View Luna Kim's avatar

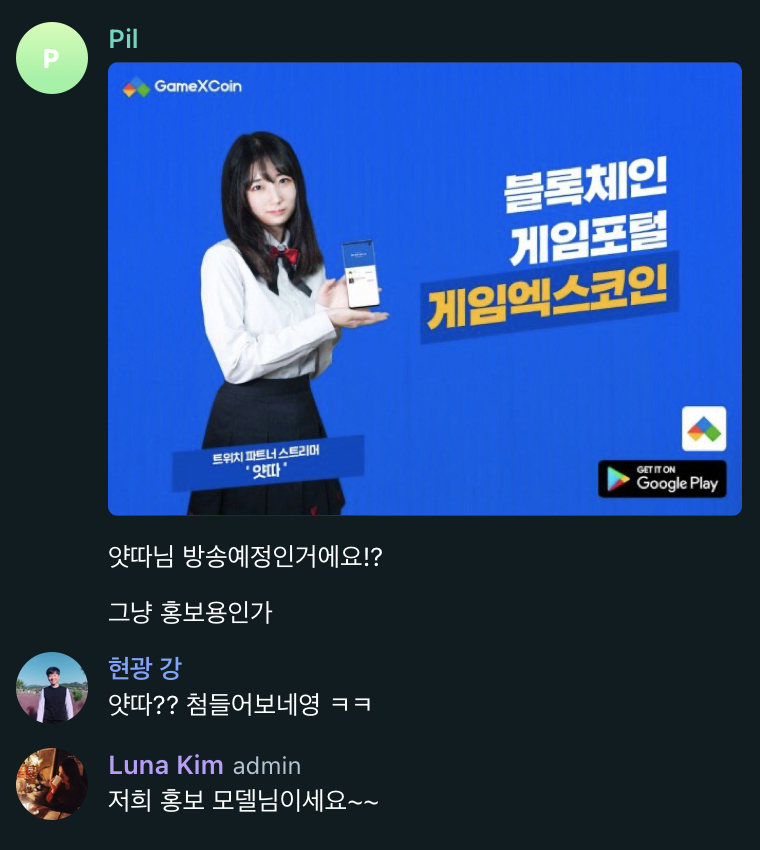(52, 784)
